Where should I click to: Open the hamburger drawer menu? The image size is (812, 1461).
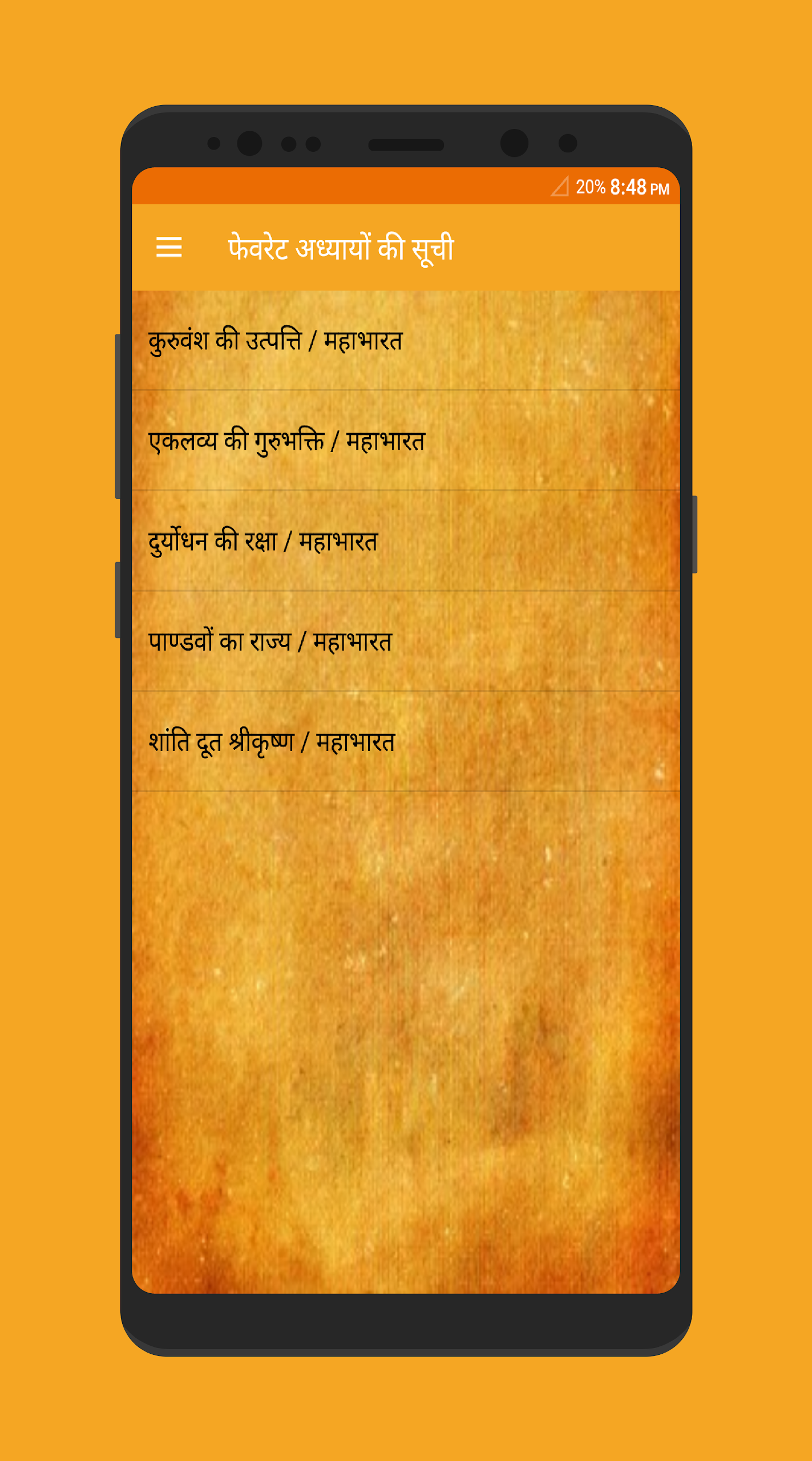[169, 248]
